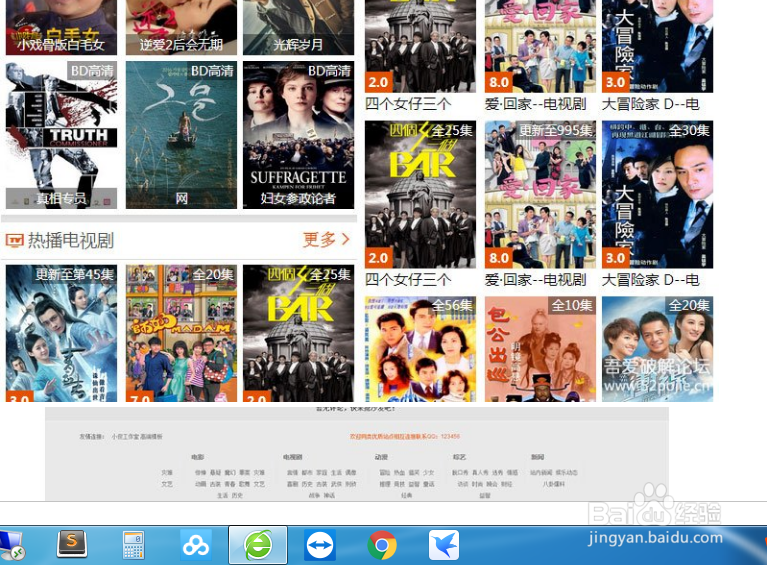Viewport: 767px width, 565px height.
Task: Open the movie 光辉岁月
Action: click(298, 25)
